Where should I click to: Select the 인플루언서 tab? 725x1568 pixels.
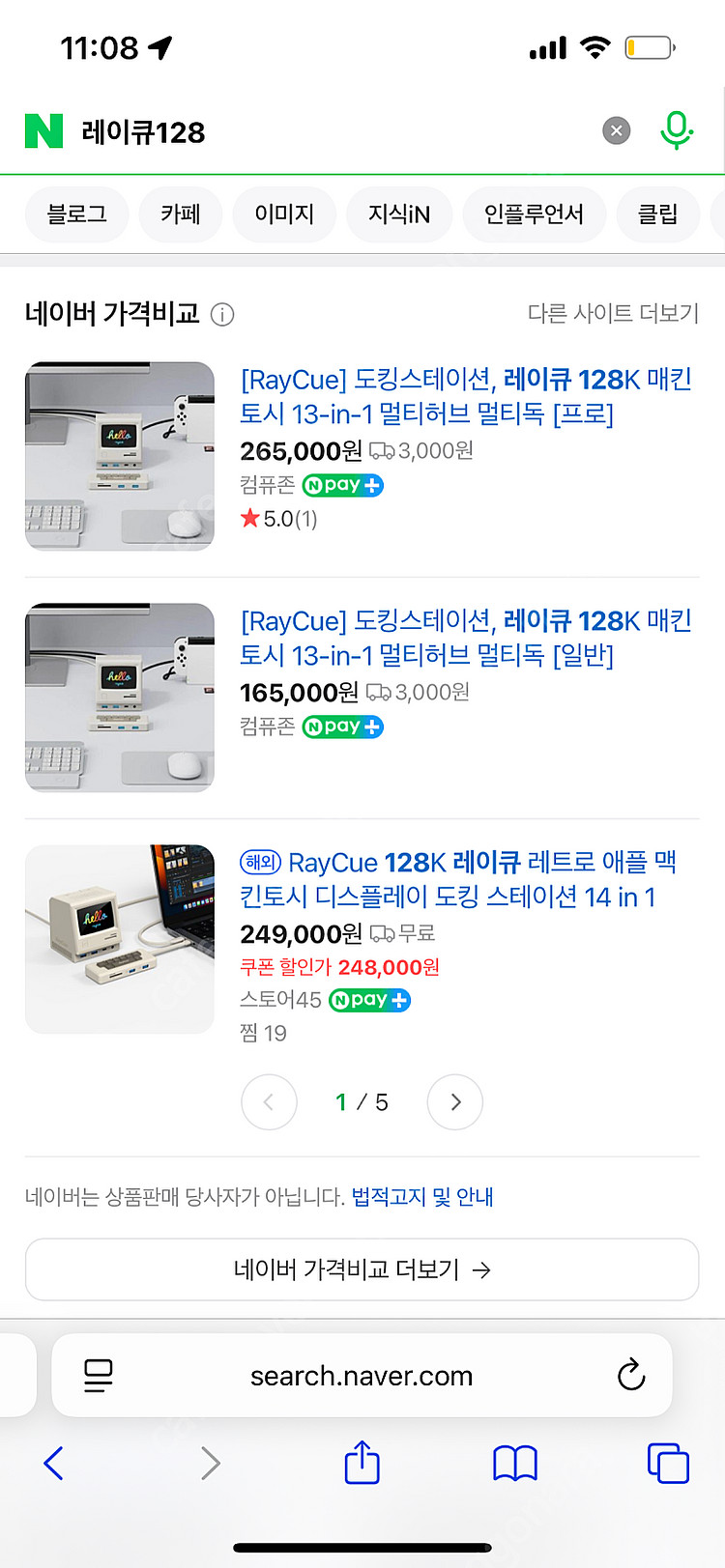[x=535, y=214]
